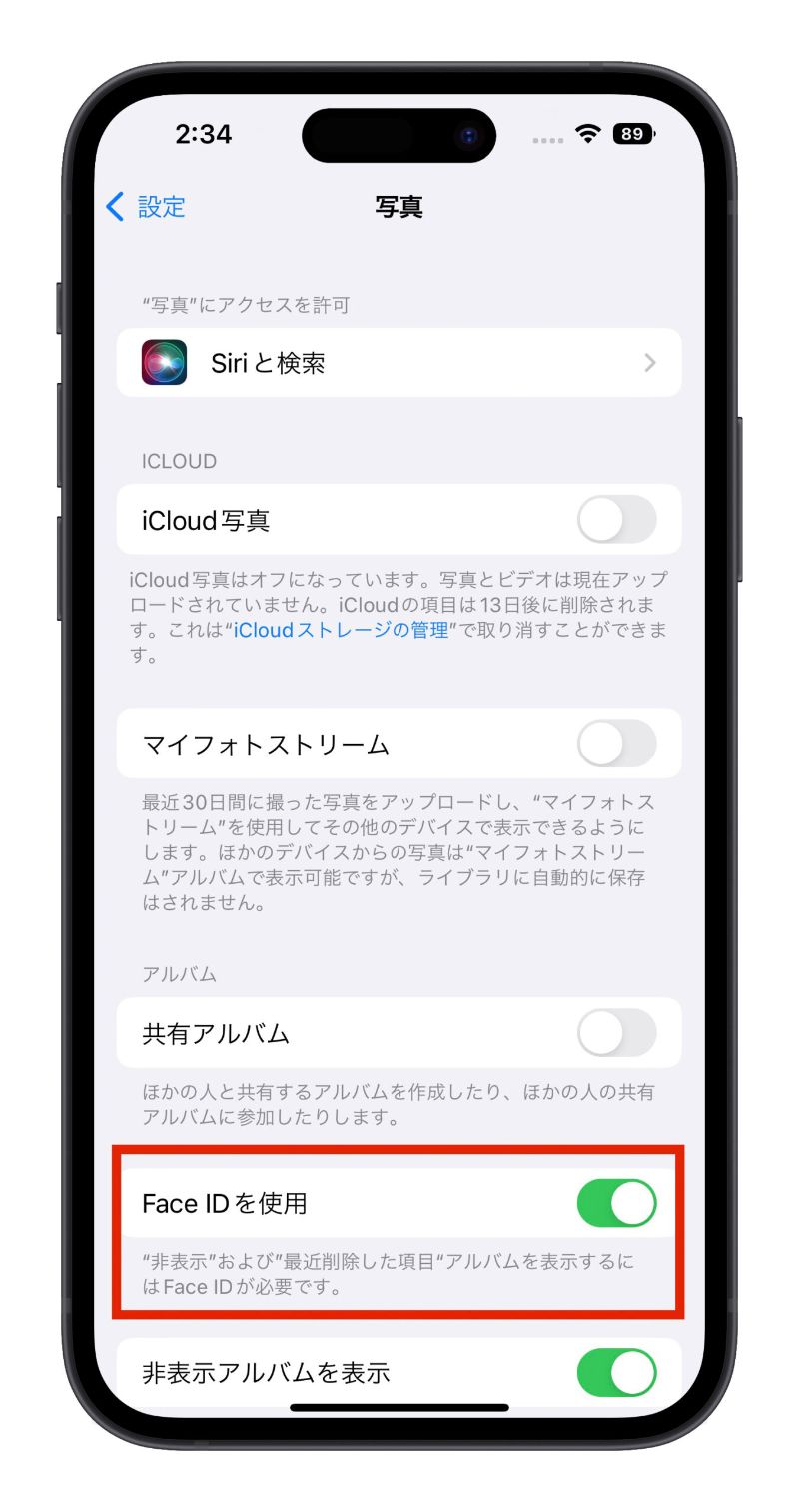The height and width of the screenshot is (1512, 799).
Task: Enable 共有アルバム switch
Action: pos(616,1033)
